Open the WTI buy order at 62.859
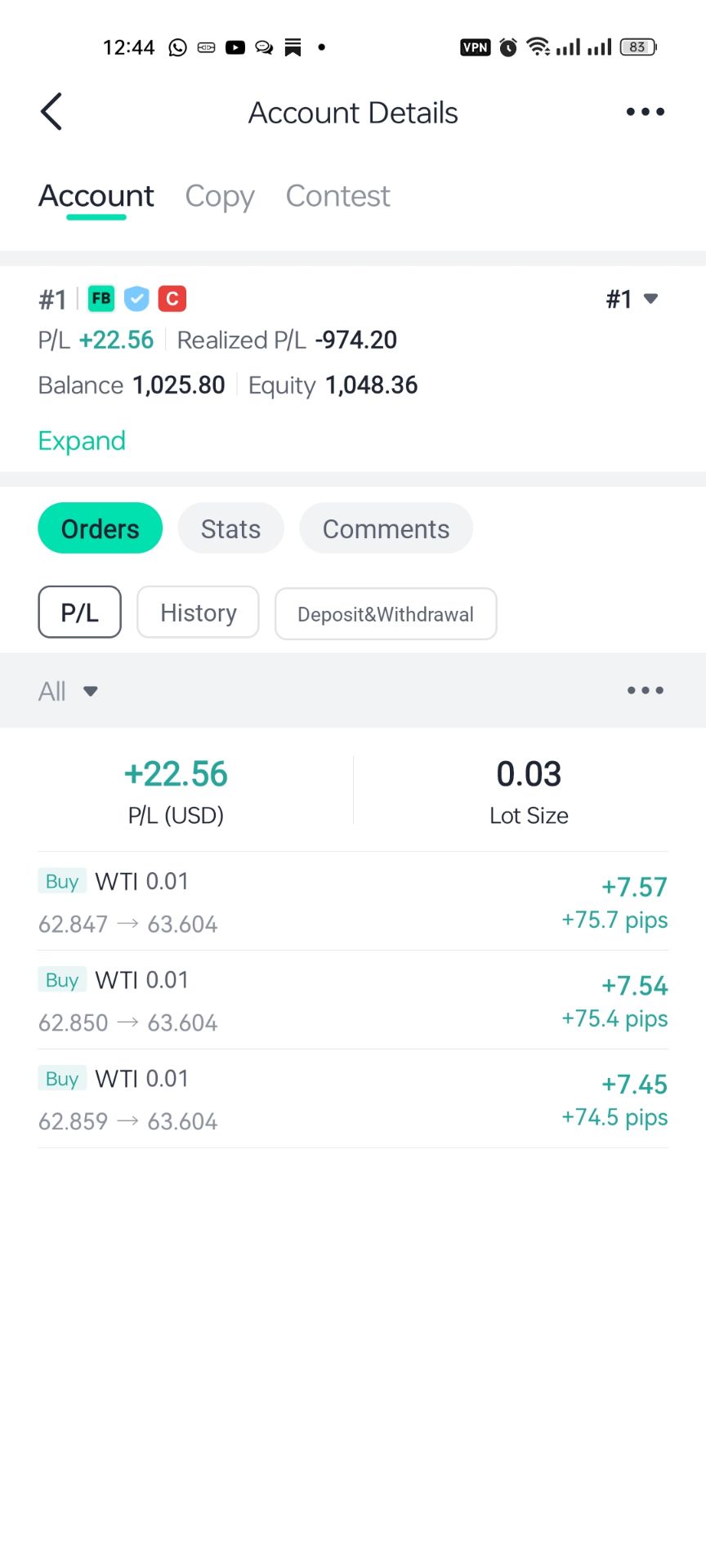This screenshot has width=706, height=1568. pyautogui.click(x=353, y=1099)
